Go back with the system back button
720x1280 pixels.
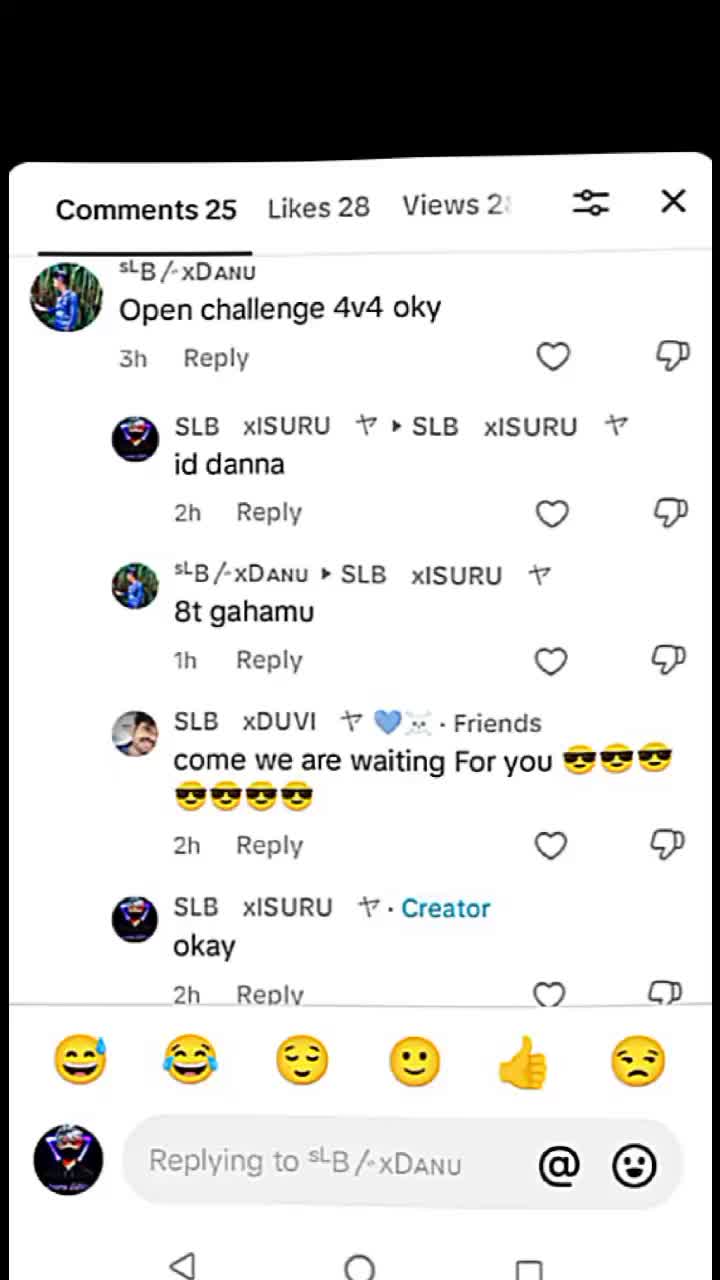pyautogui.click(x=182, y=1266)
